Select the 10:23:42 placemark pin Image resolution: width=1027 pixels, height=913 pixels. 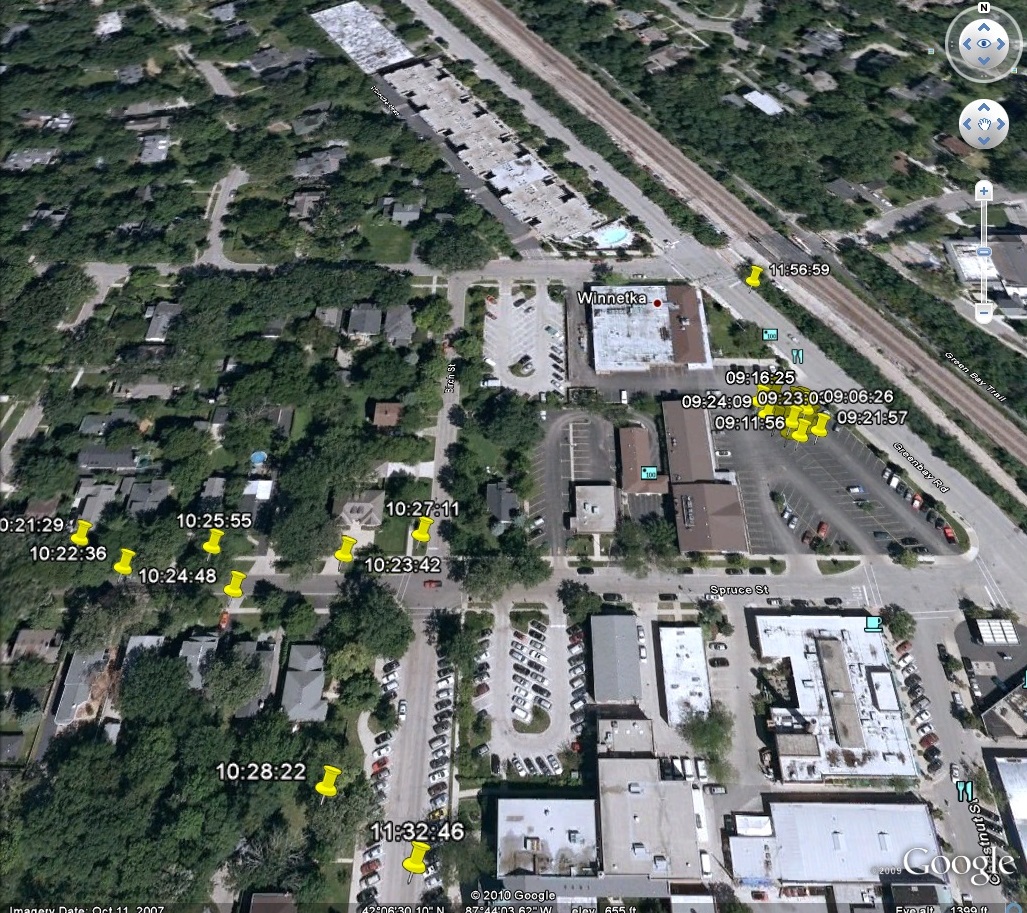pos(345,548)
